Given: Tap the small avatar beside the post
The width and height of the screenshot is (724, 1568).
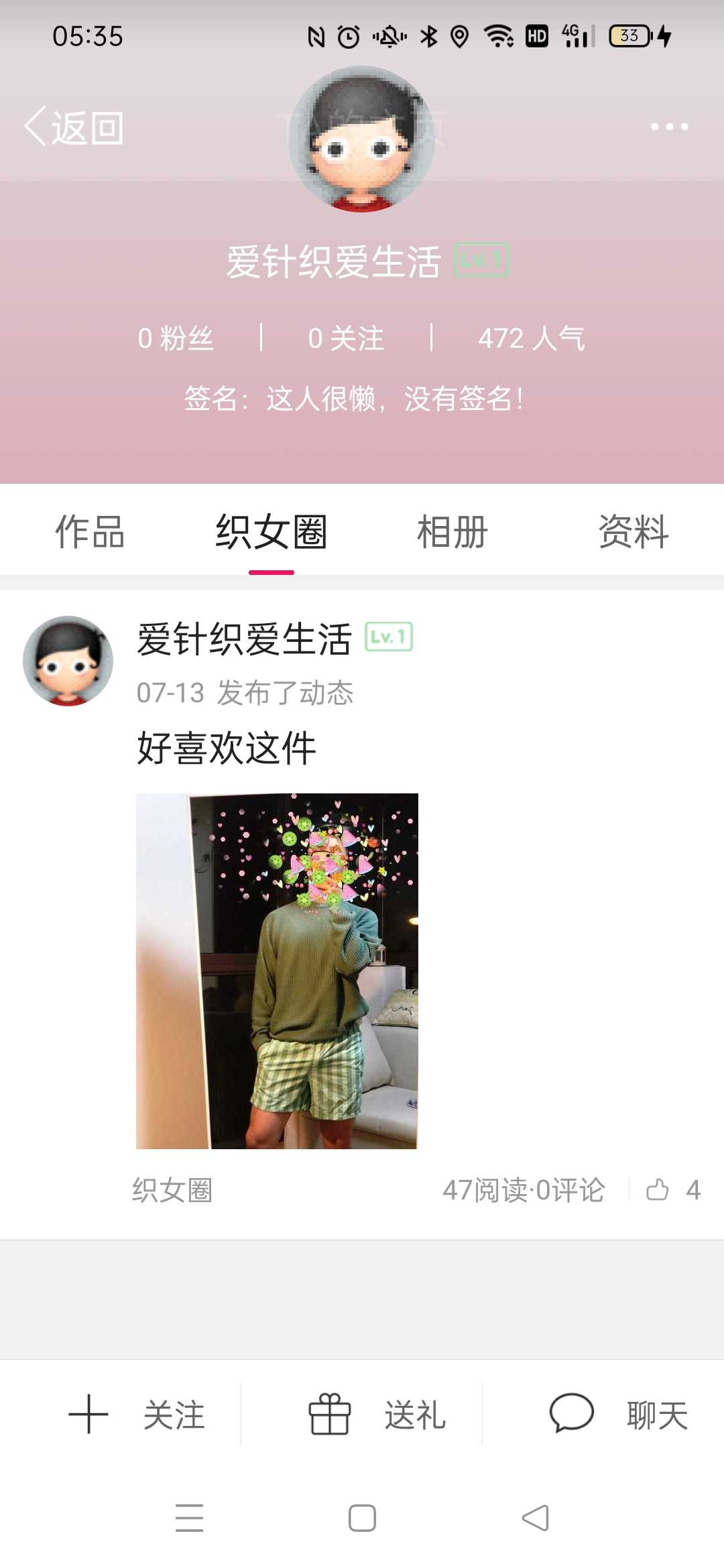Looking at the screenshot, I should [x=68, y=661].
